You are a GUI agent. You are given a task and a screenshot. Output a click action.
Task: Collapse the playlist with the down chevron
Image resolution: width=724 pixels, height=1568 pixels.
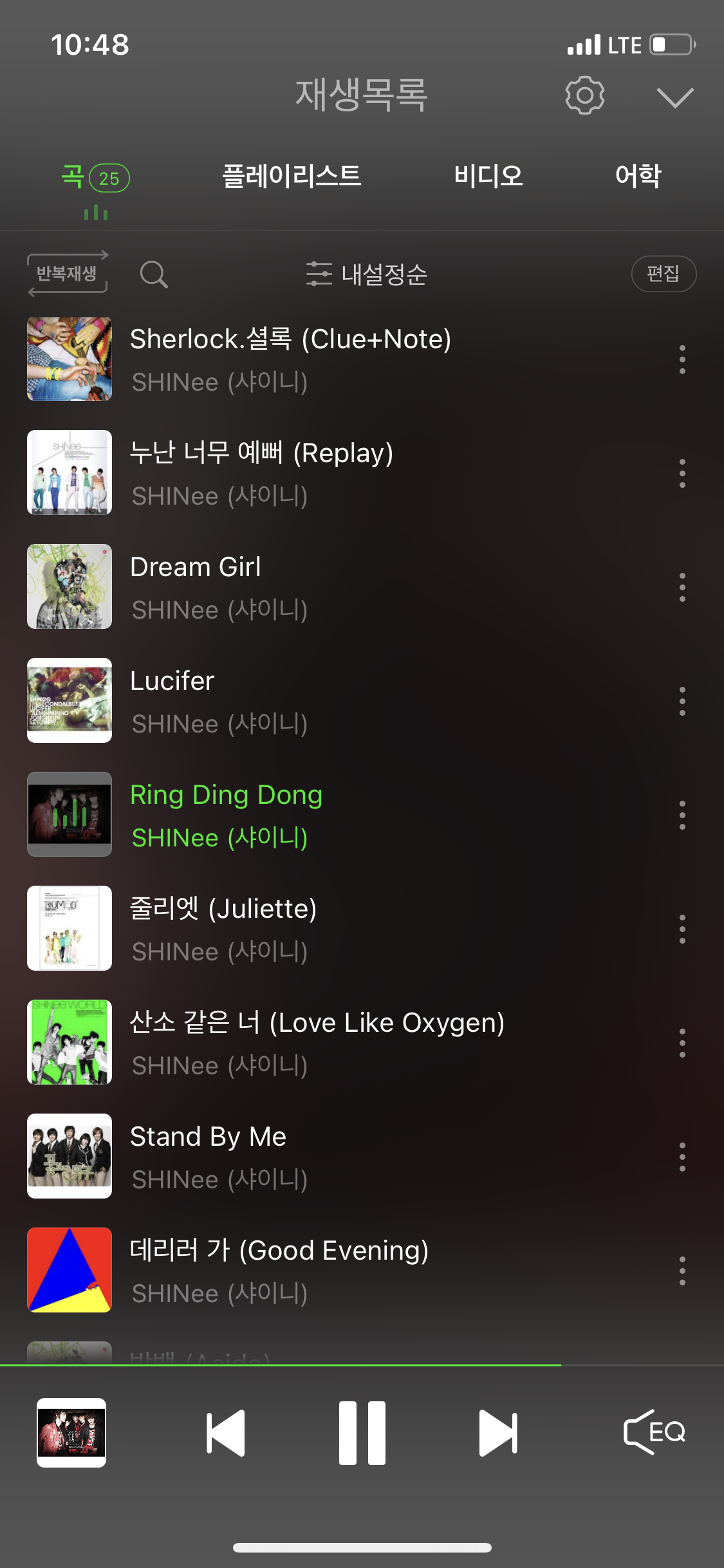tap(675, 98)
